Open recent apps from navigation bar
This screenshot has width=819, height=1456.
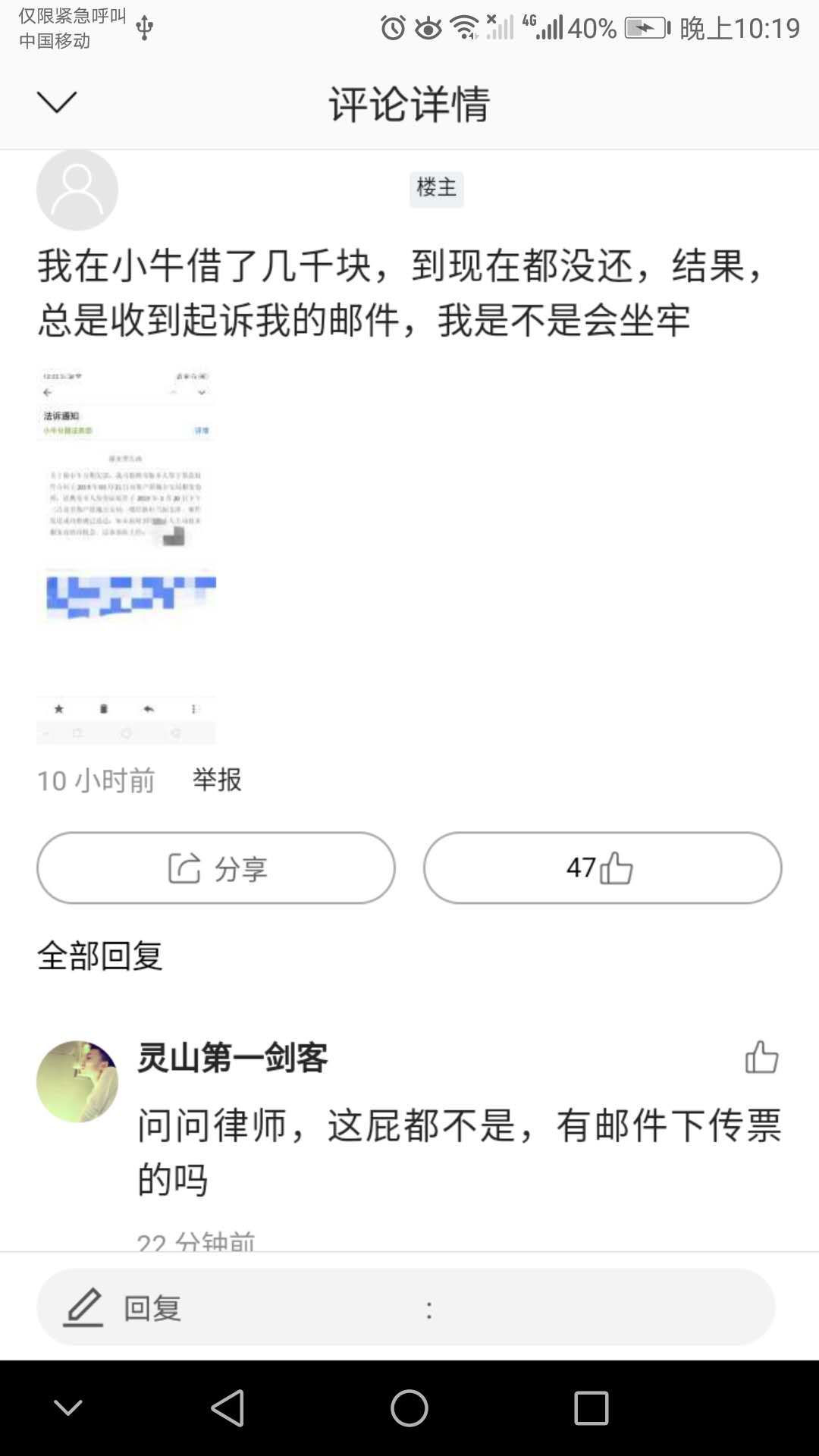[591, 1408]
